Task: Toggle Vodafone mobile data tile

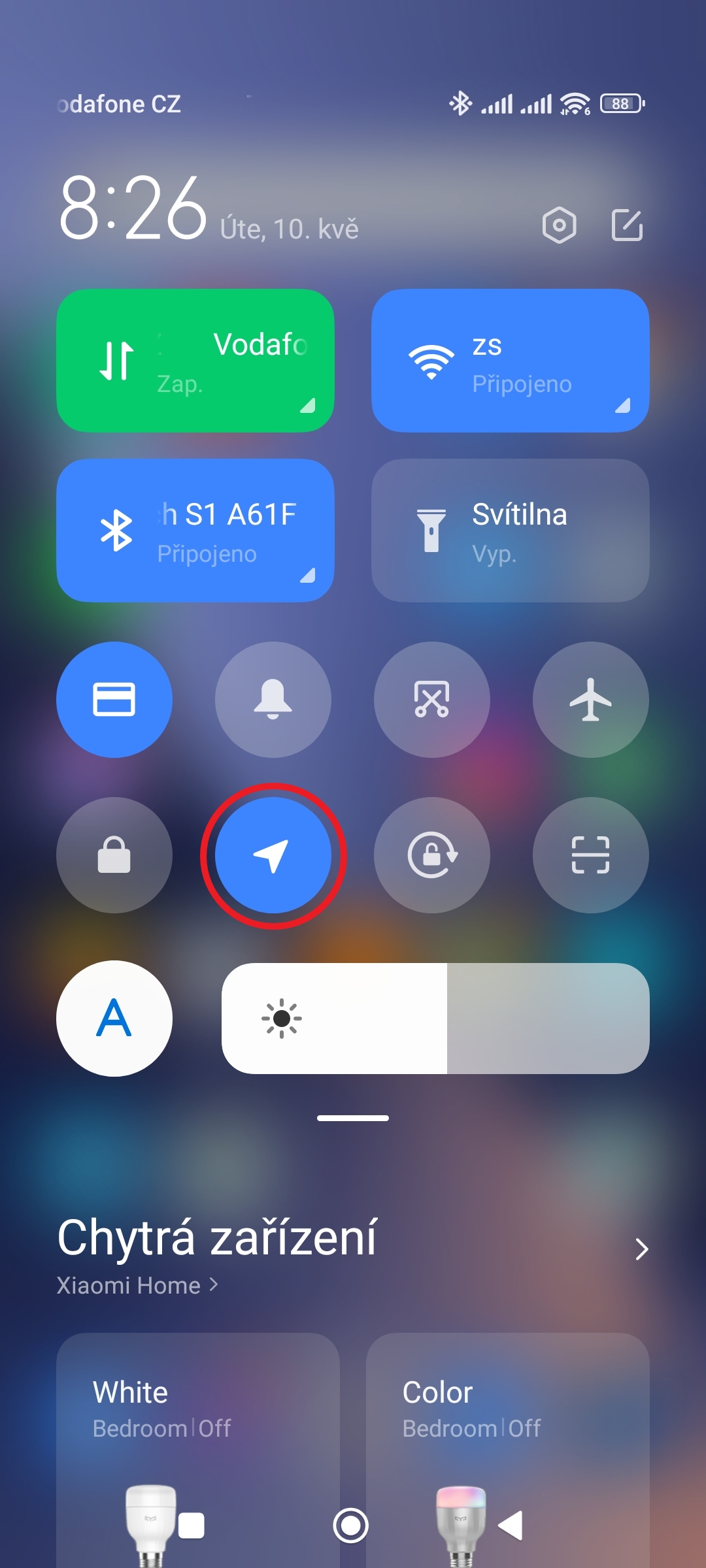Action: 195,361
